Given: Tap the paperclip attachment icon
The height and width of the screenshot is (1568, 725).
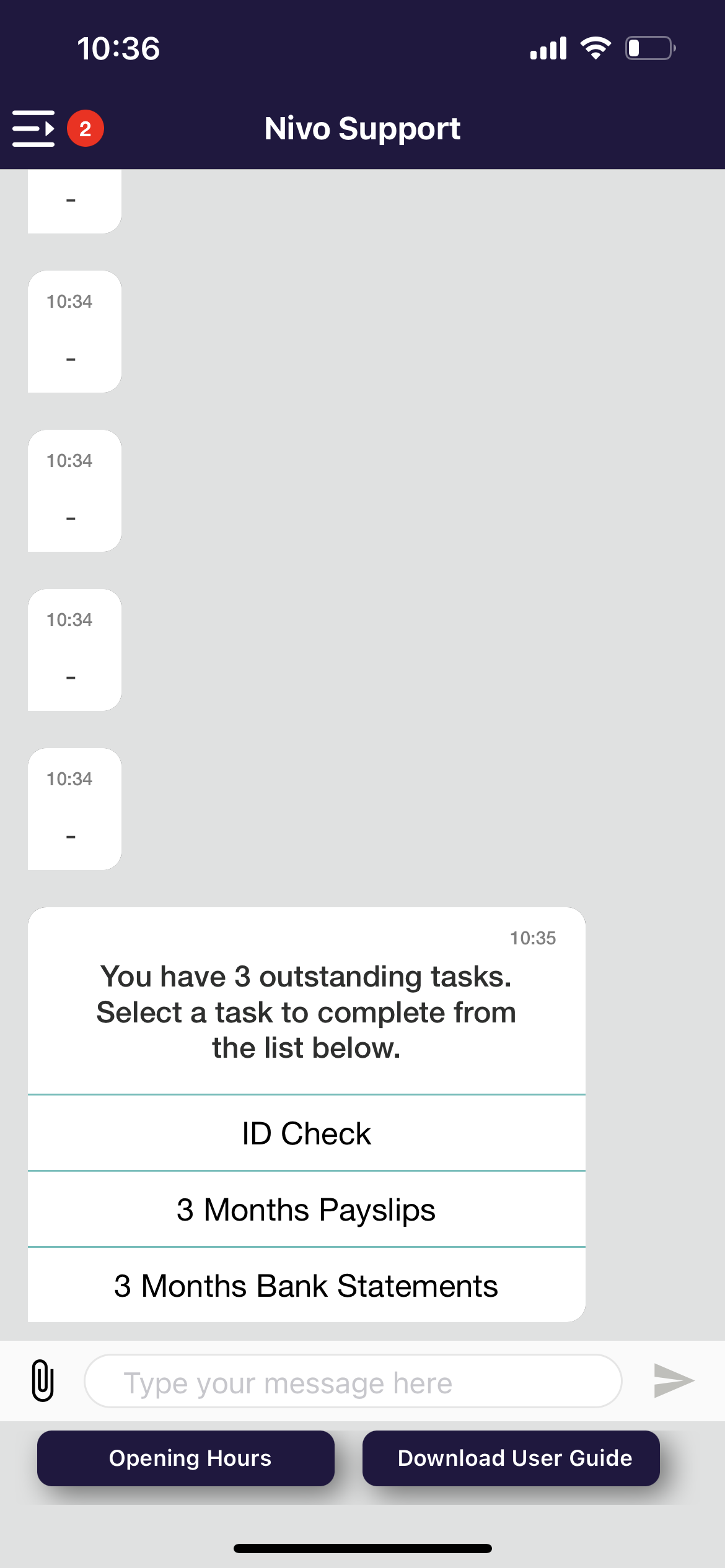Looking at the screenshot, I should pyautogui.click(x=43, y=1380).
